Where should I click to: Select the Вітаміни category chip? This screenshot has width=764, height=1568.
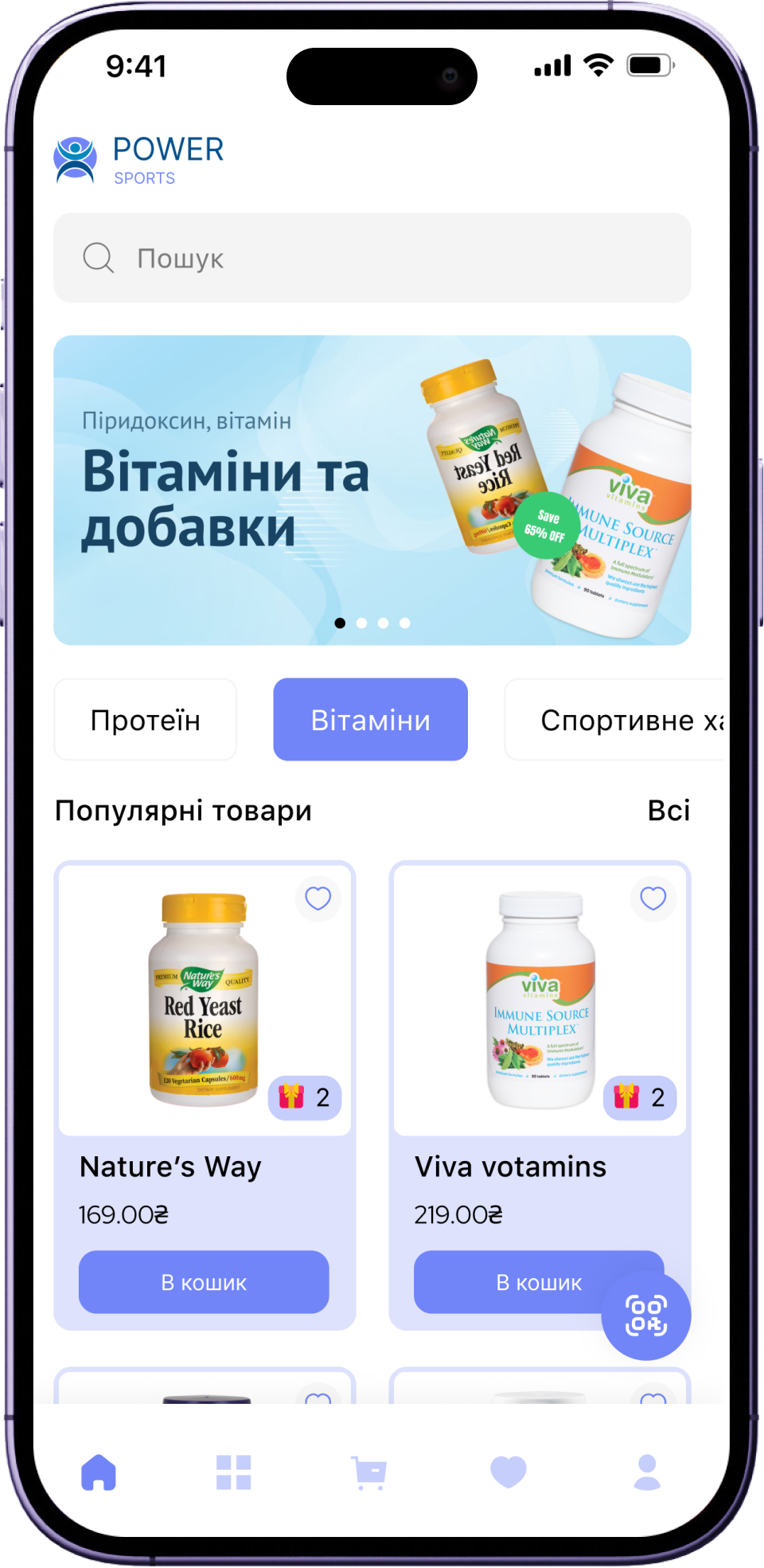tap(370, 720)
